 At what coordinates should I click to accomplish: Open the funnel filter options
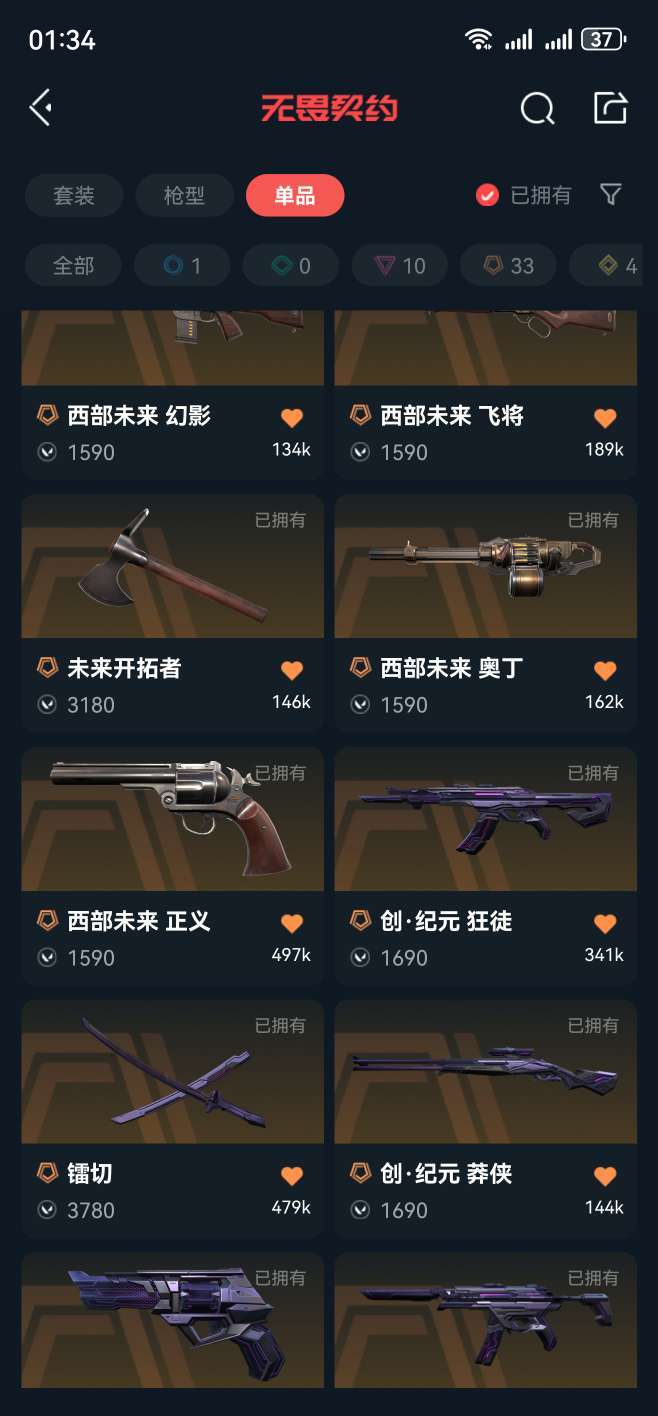611,194
